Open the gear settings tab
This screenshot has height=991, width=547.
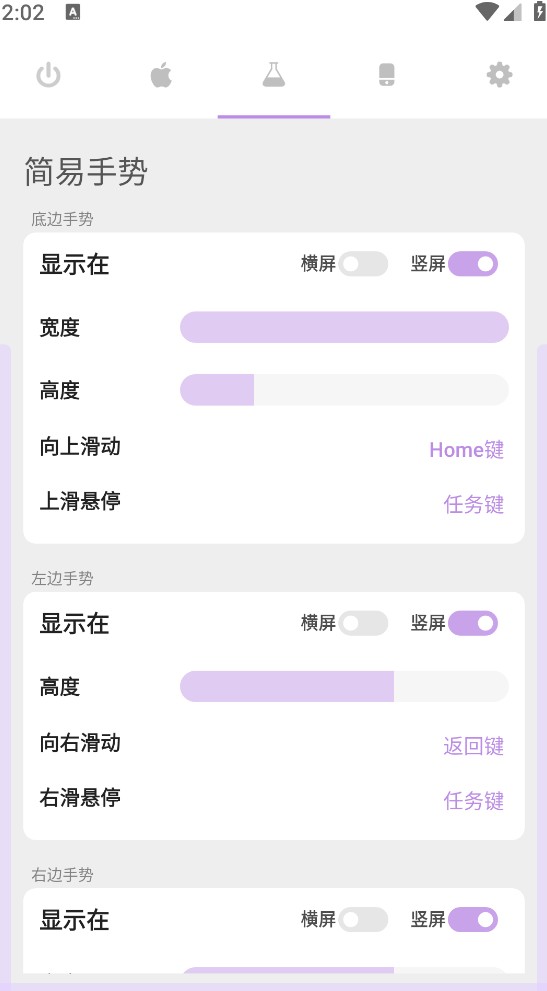[499, 75]
